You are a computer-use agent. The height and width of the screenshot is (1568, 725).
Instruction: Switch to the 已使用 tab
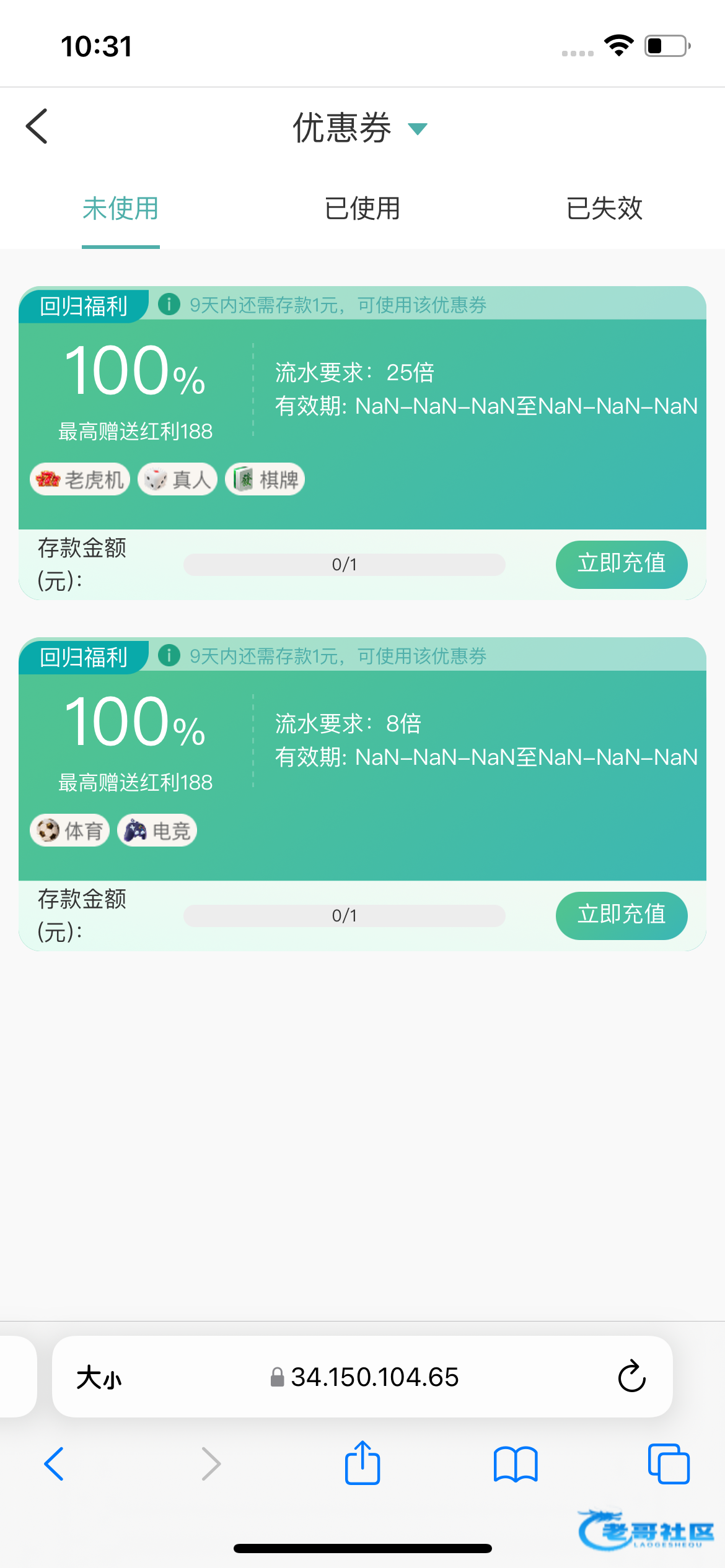click(x=362, y=209)
